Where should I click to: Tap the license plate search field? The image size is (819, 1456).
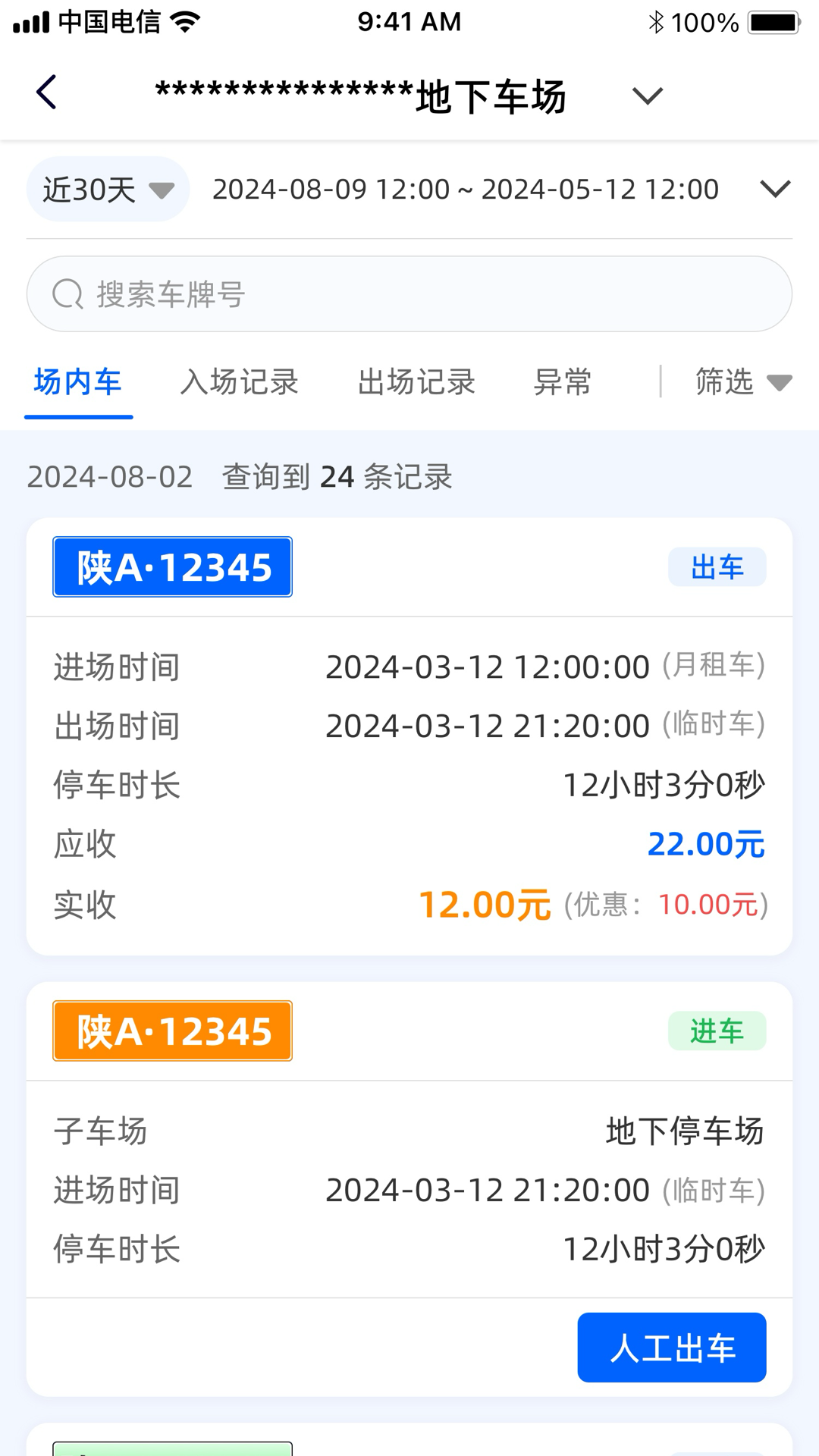(409, 293)
